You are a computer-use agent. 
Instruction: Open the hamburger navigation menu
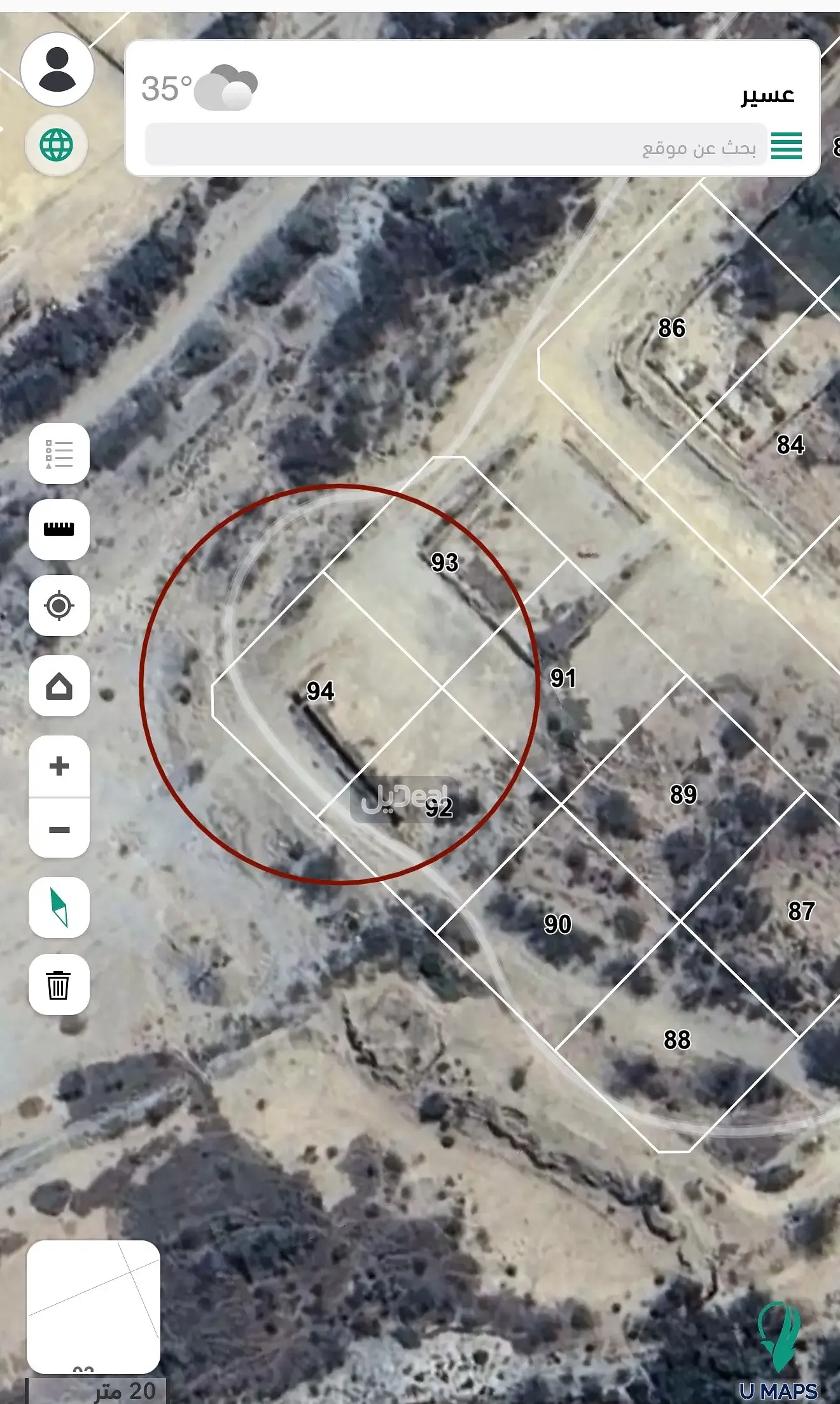point(787,146)
